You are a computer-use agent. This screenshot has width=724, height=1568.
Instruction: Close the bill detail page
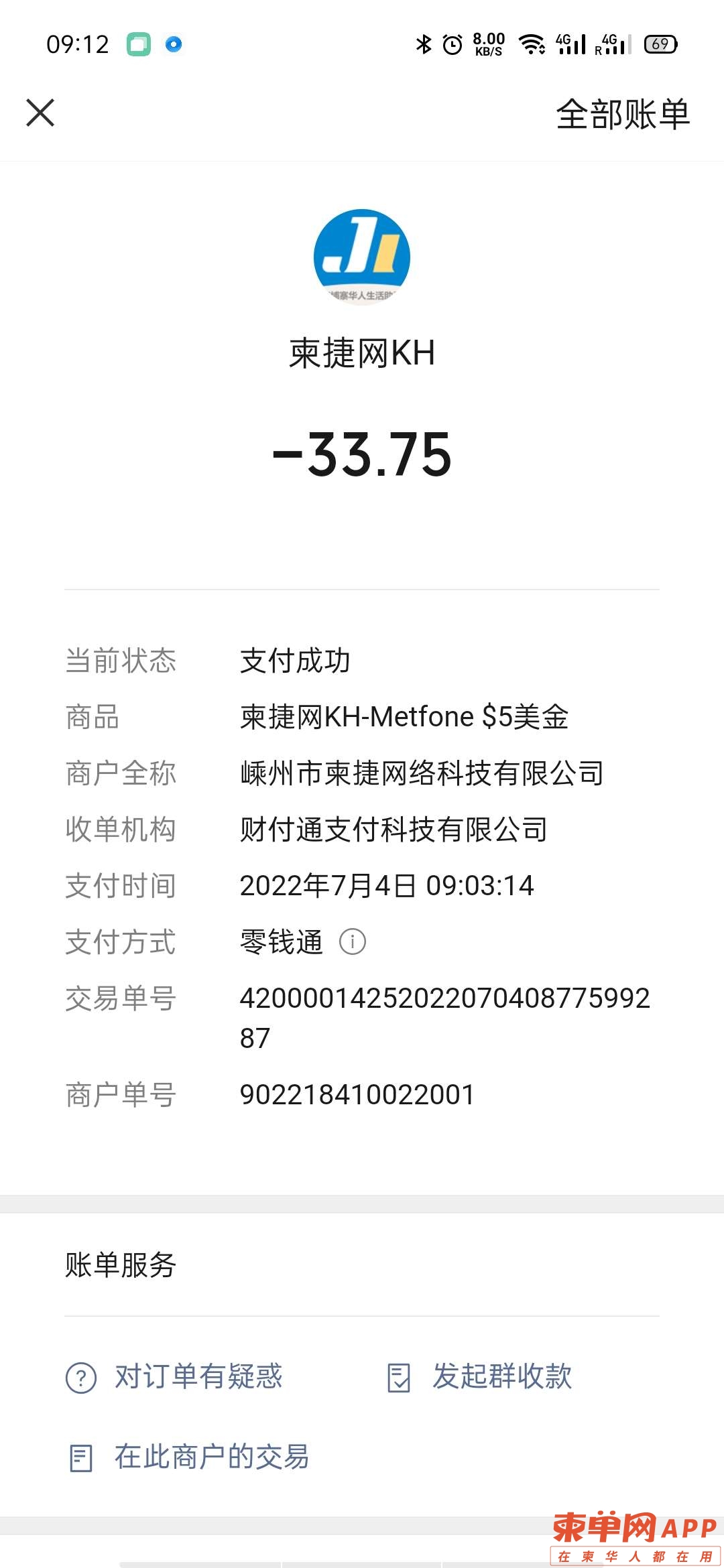point(40,113)
